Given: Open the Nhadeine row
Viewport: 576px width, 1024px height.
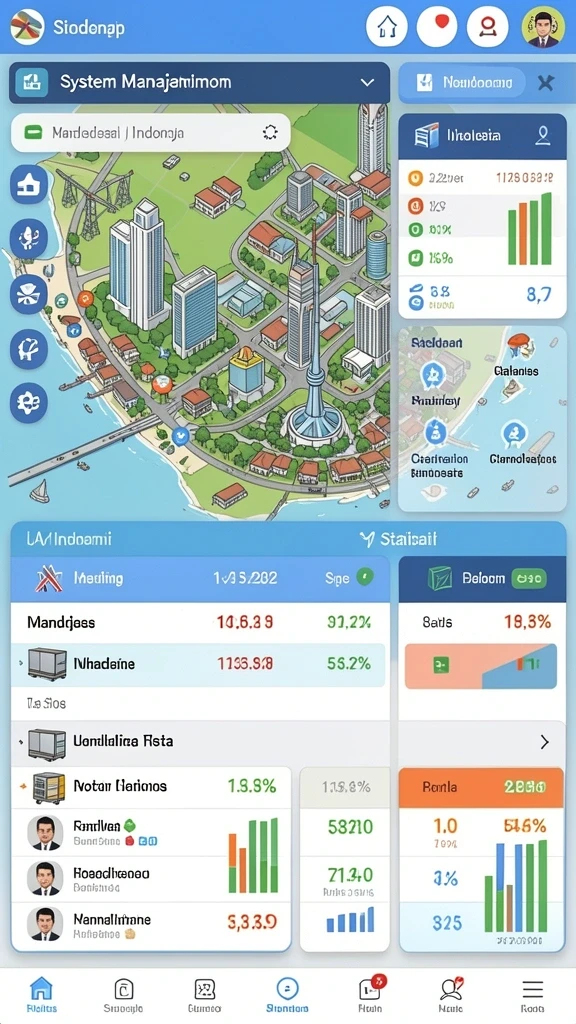Looking at the screenshot, I should 198,664.
